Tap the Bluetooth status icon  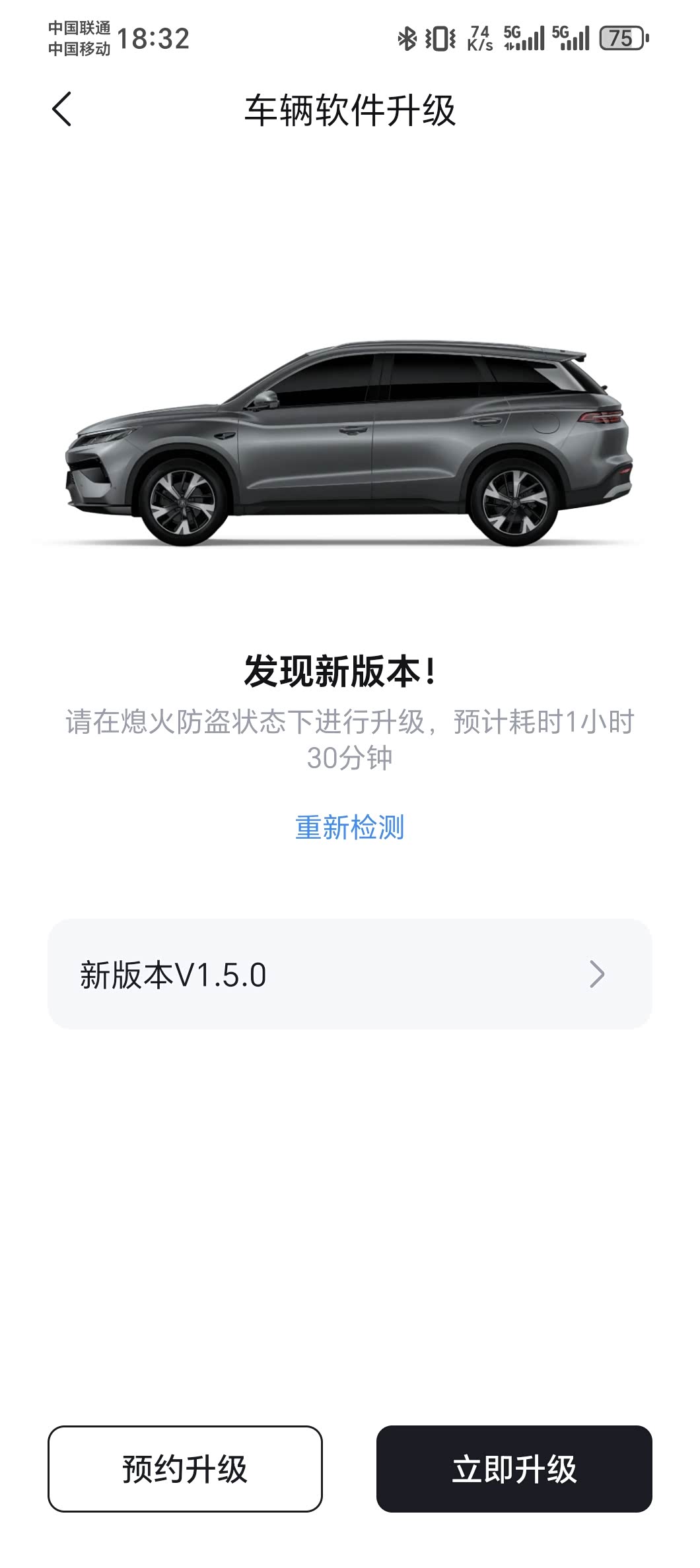[x=407, y=40]
